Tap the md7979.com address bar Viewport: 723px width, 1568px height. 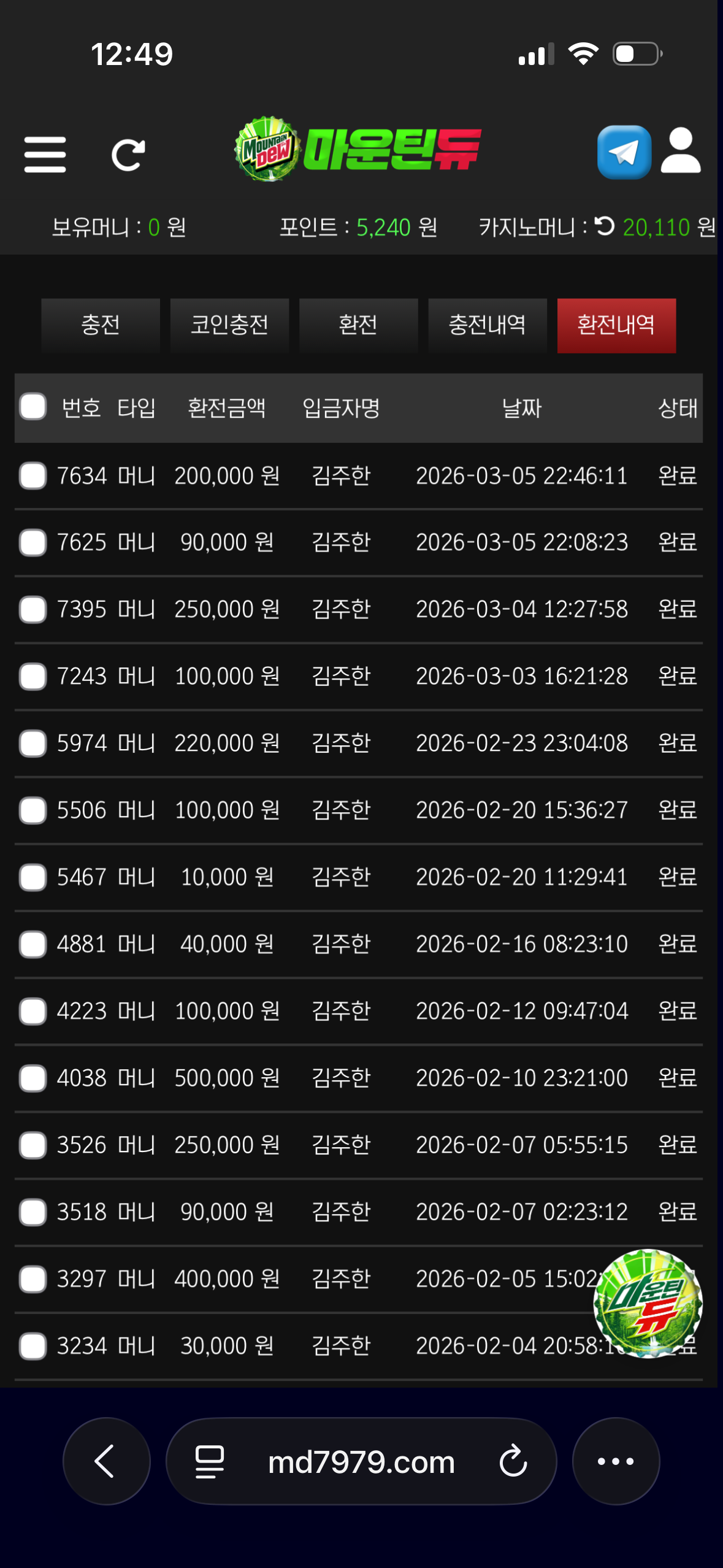[361, 1462]
